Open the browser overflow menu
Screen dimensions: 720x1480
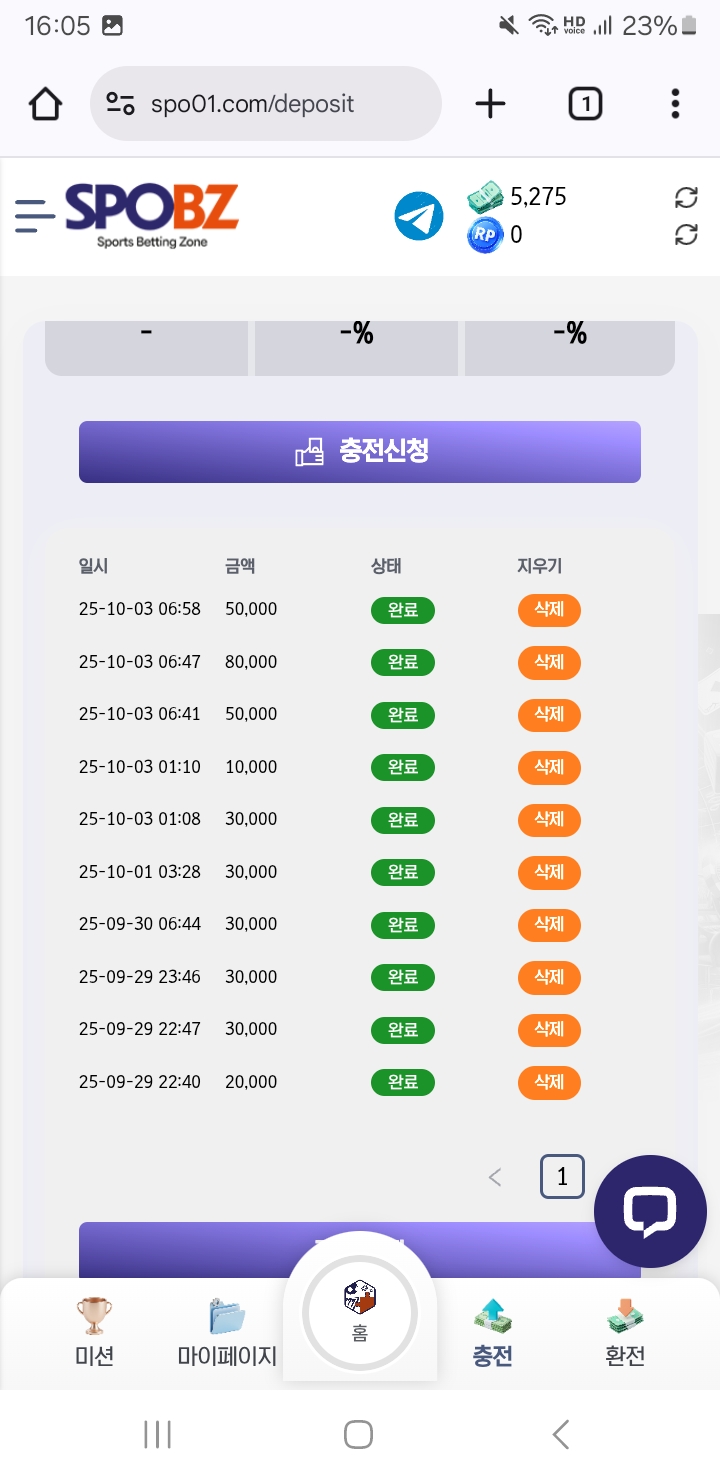[x=675, y=104]
